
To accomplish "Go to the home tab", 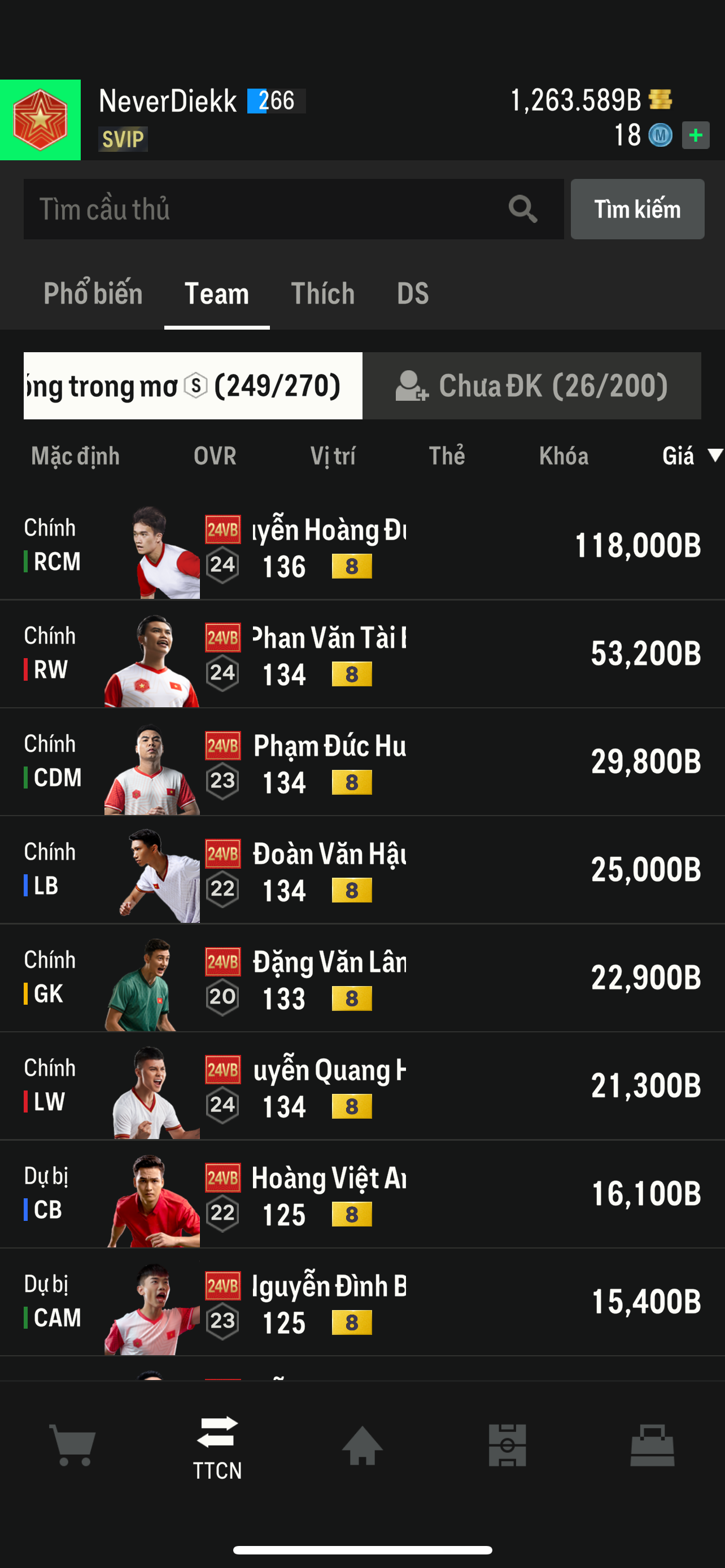I will click(362, 1445).
